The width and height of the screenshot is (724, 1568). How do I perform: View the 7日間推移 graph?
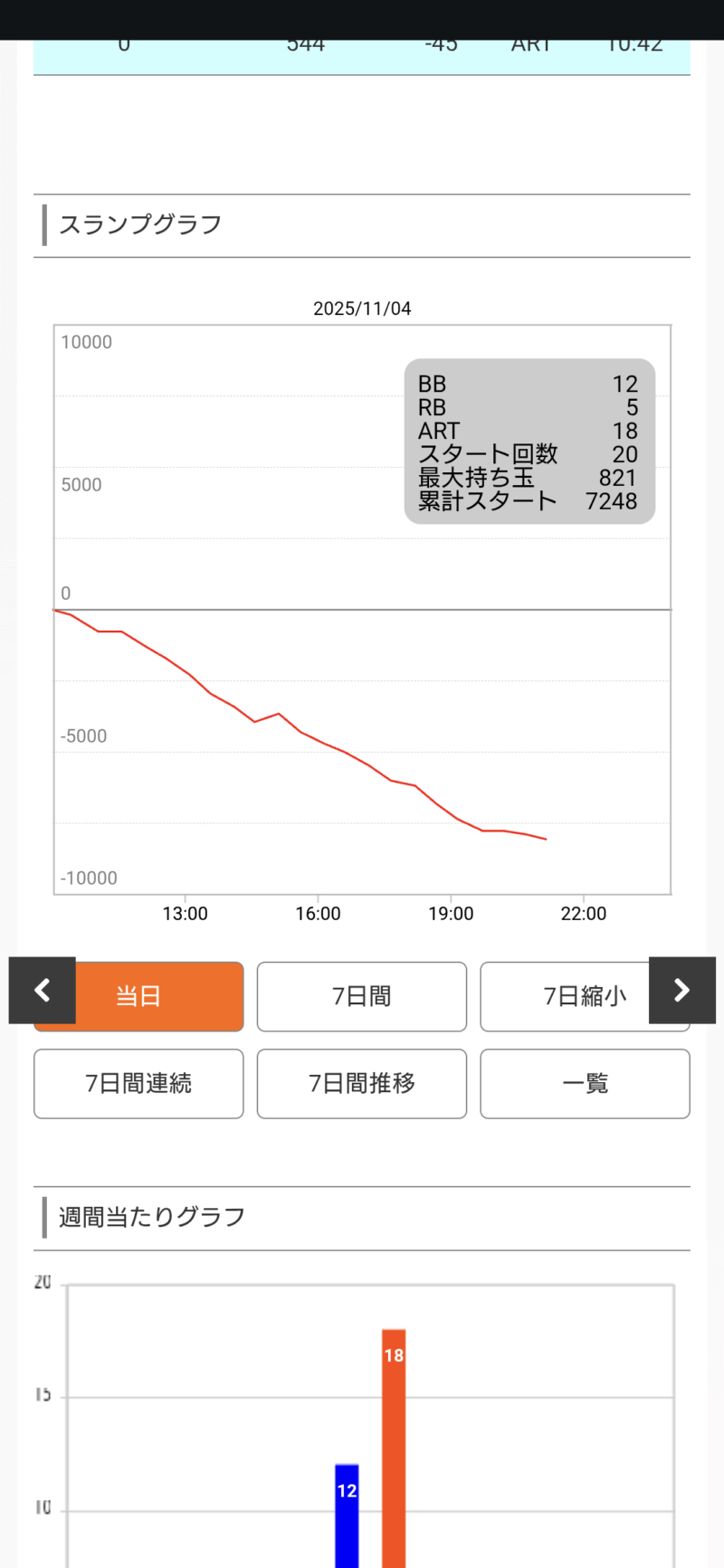[361, 1083]
